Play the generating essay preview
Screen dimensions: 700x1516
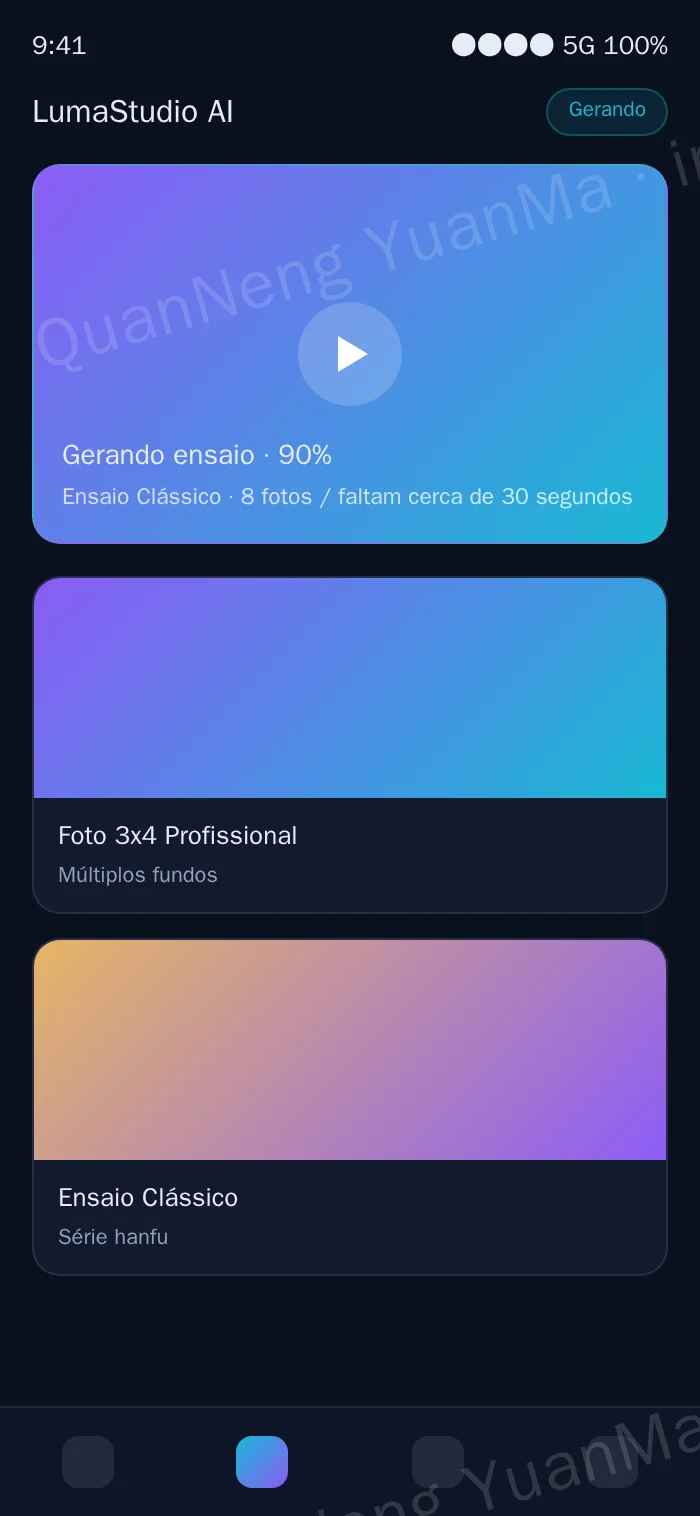pyautogui.click(x=350, y=354)
